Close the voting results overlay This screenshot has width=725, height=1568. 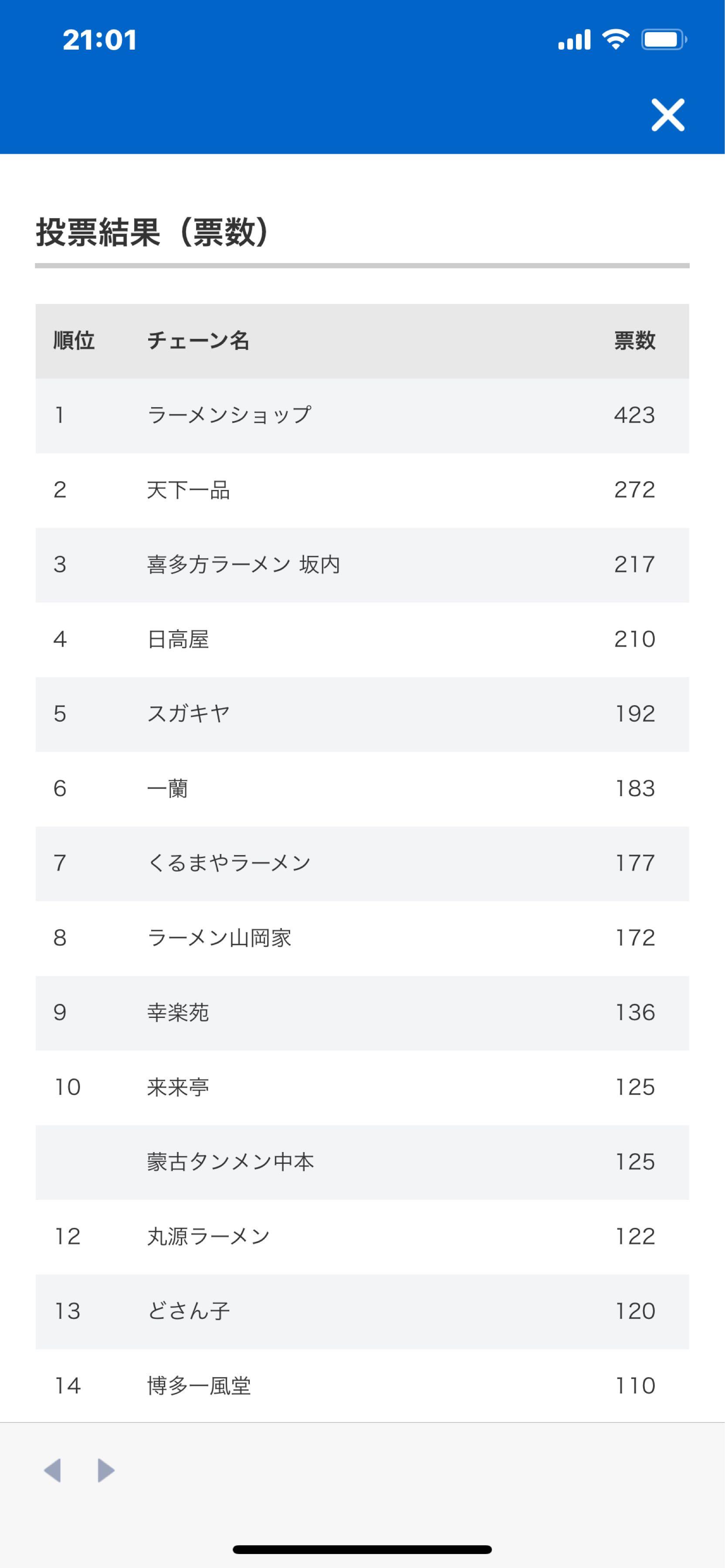point(668,115)
